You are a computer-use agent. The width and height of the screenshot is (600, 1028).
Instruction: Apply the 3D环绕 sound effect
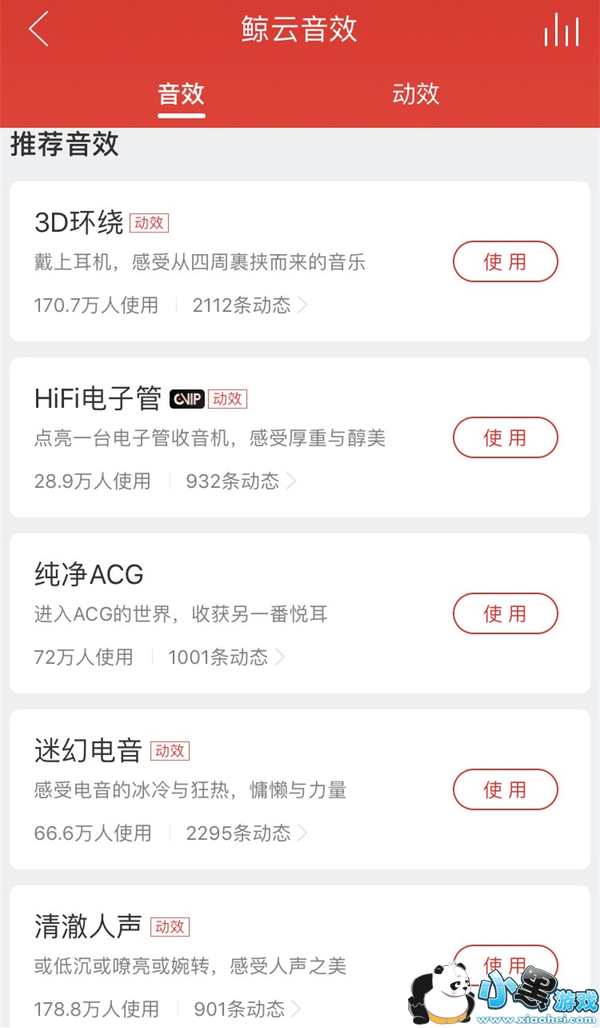(x=505, y=262)
